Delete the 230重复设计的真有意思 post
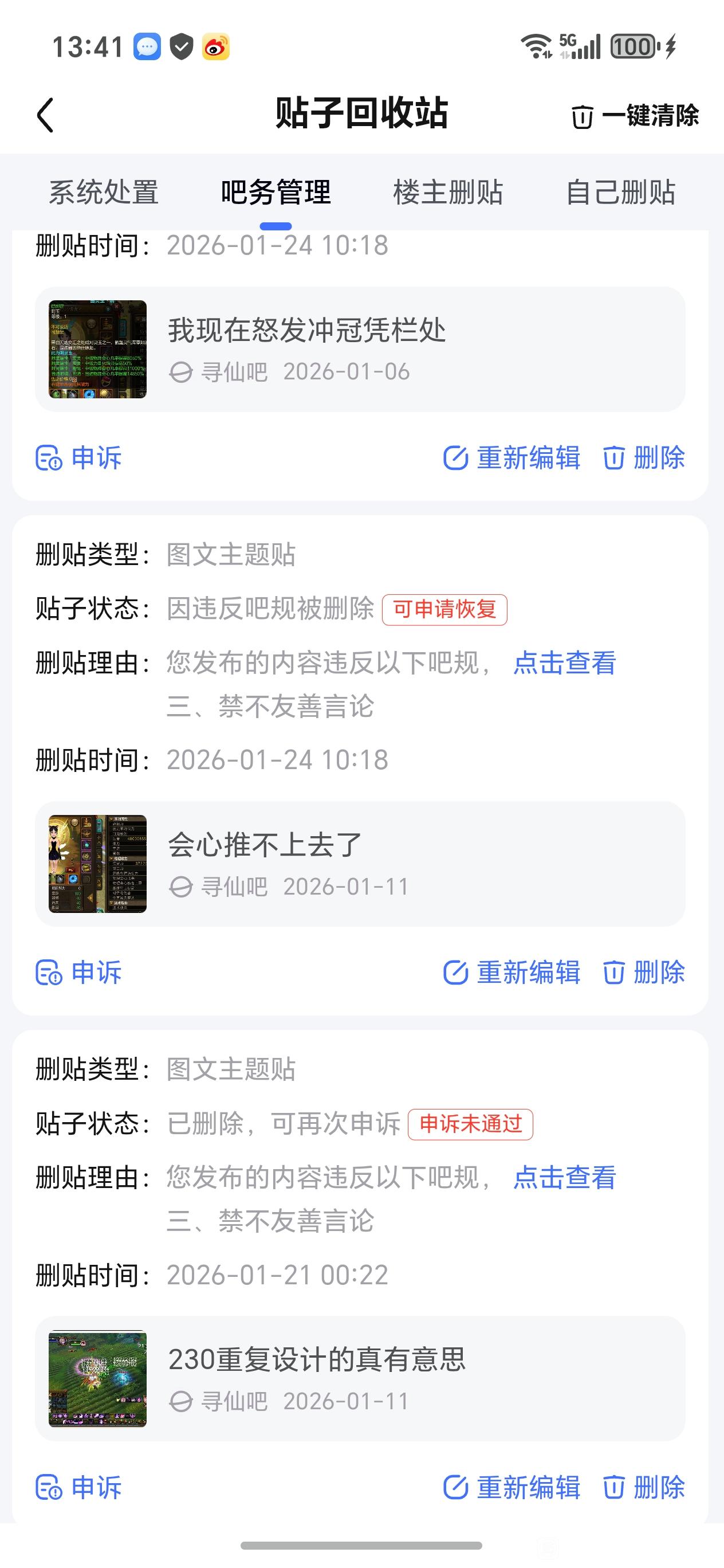This screenshot has height=1568, width=724. click(644, 1487)
